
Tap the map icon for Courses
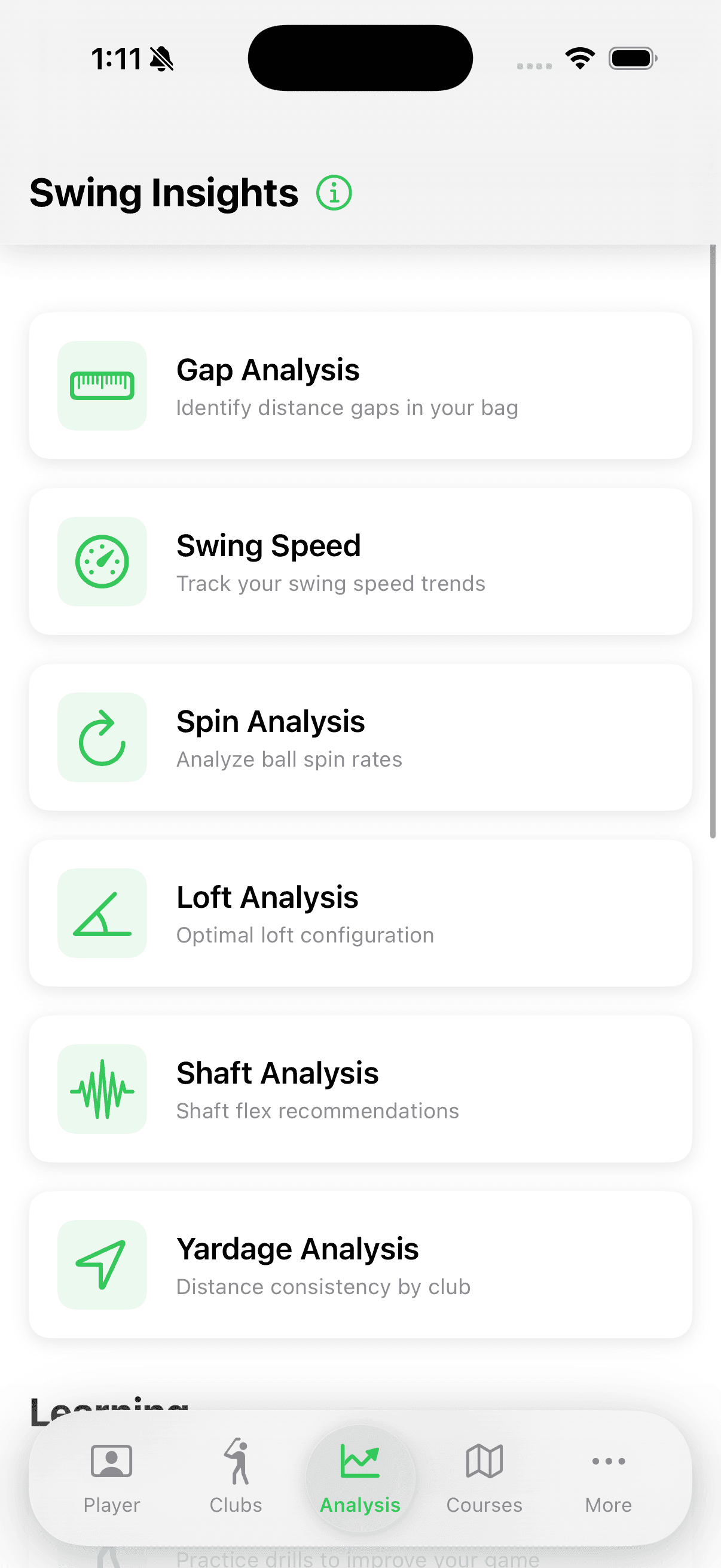483,1462
